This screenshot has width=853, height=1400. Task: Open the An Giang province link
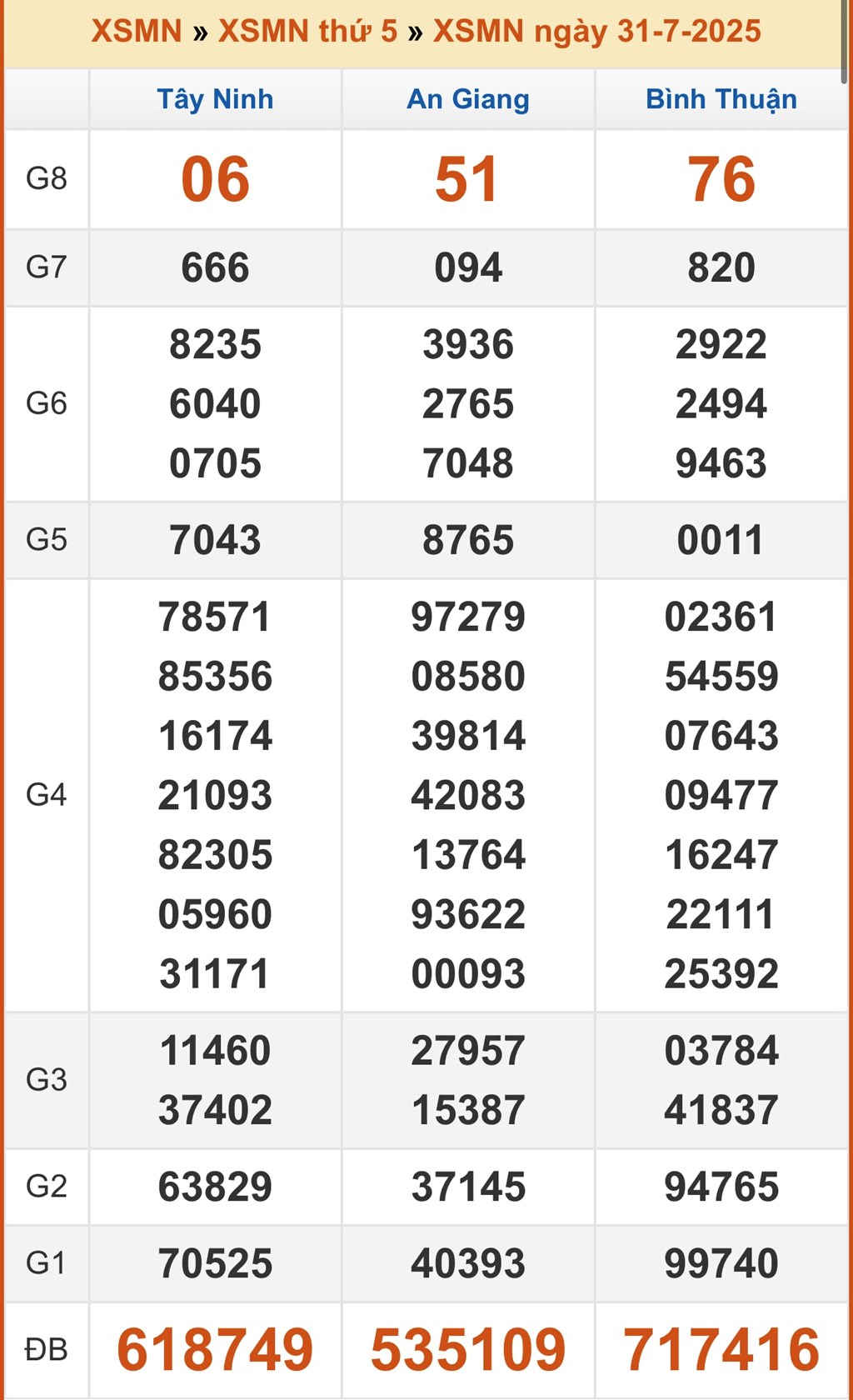tap(468, 99)
